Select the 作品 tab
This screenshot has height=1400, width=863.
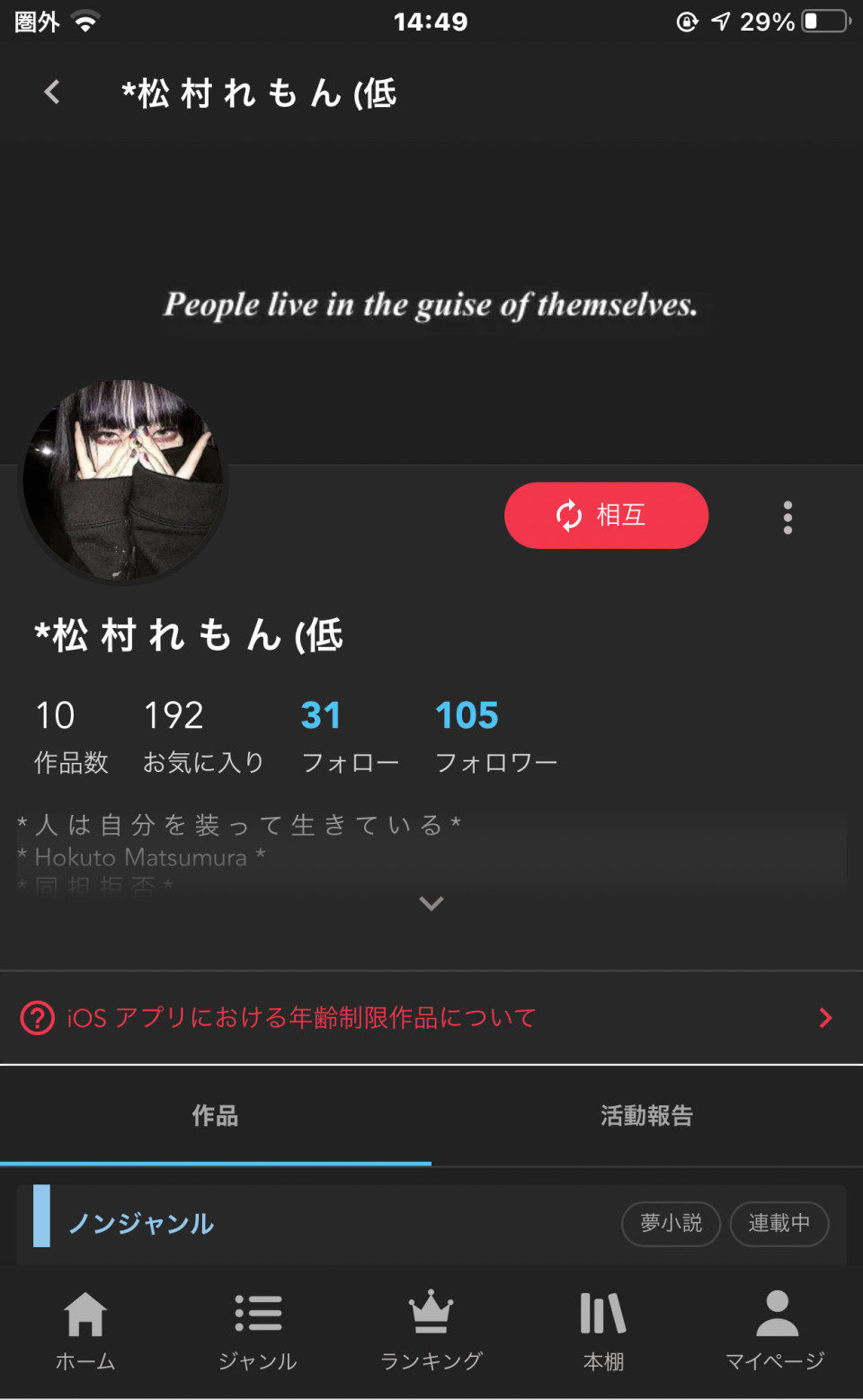click(x=215, y=1116)
